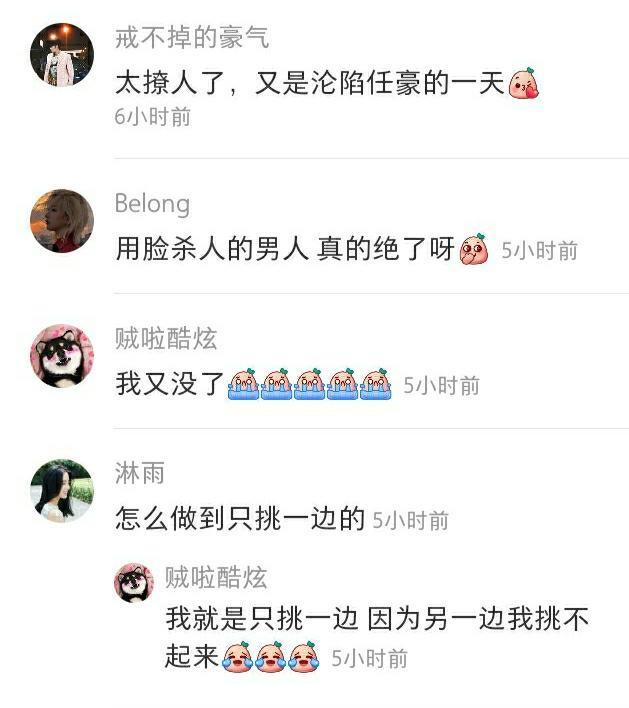
Task: Tap username 戒不掉的豪气
Action: (x=192, y=39)
